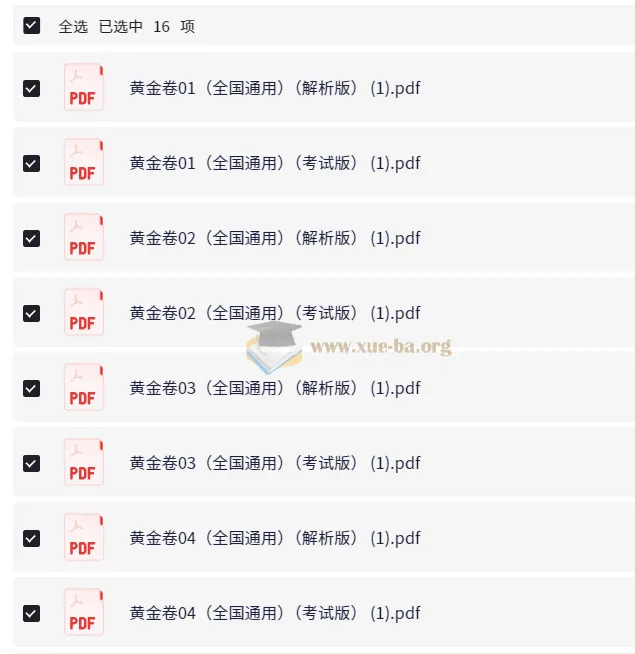Viewport: 635px width, 654px height.
Task: Deselect 黄金卷02 解析版 checkbox
Action: (x=32, y=238)
